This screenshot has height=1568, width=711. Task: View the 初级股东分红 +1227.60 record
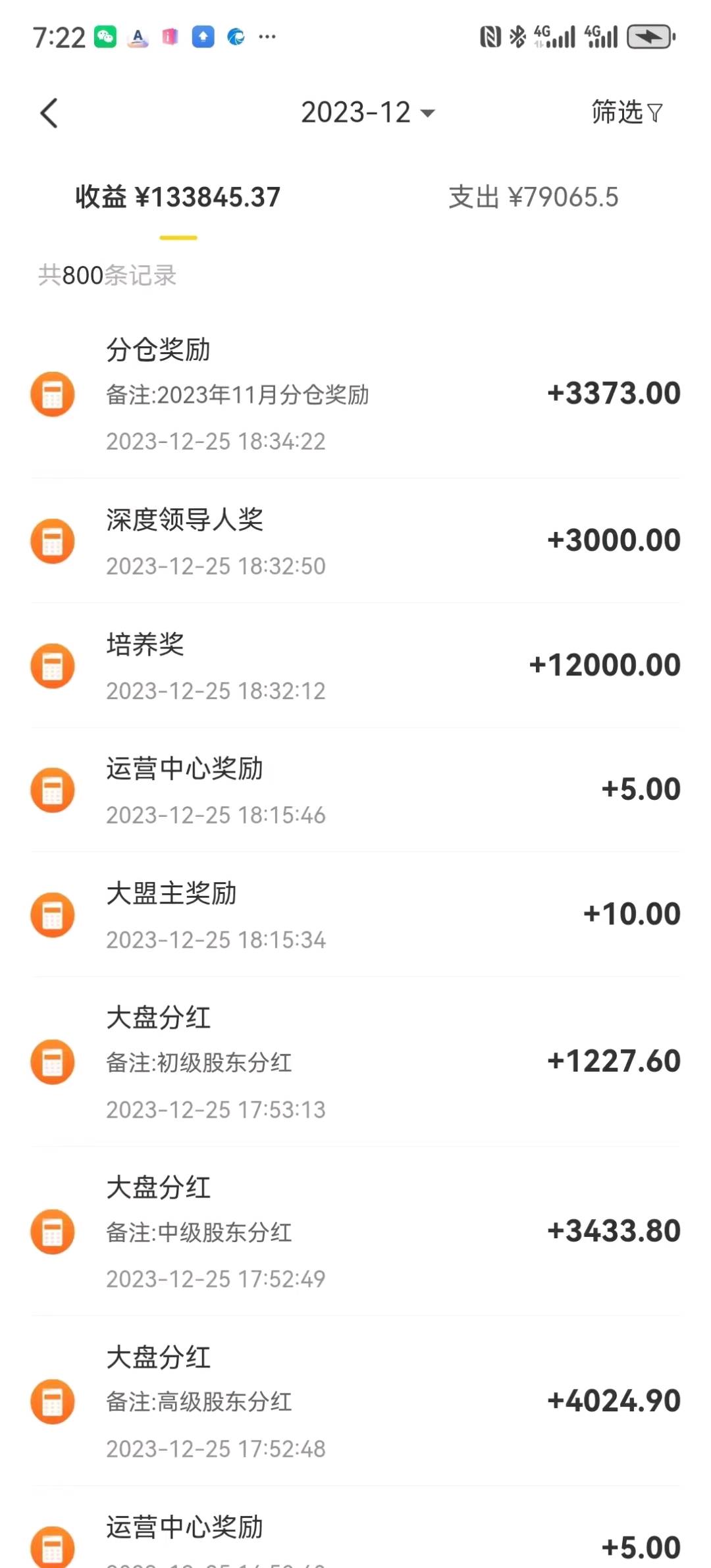(x=355, y=1062)
